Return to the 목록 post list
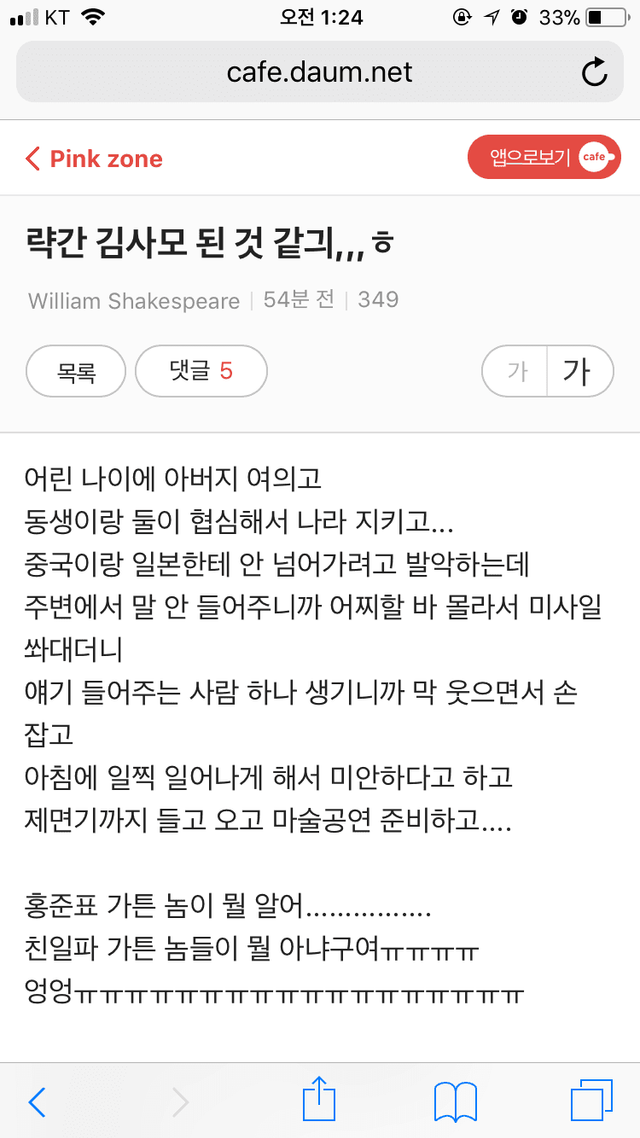640x1138 pixels. (76, 372)
